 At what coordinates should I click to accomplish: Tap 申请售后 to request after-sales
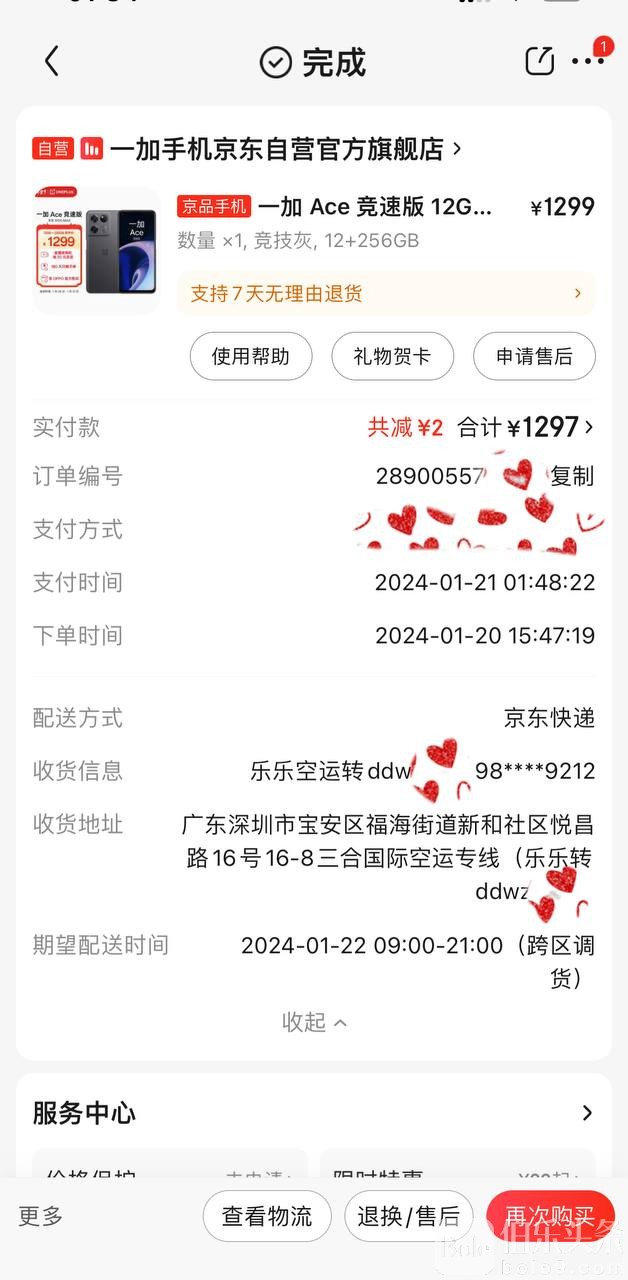point(534,356)
